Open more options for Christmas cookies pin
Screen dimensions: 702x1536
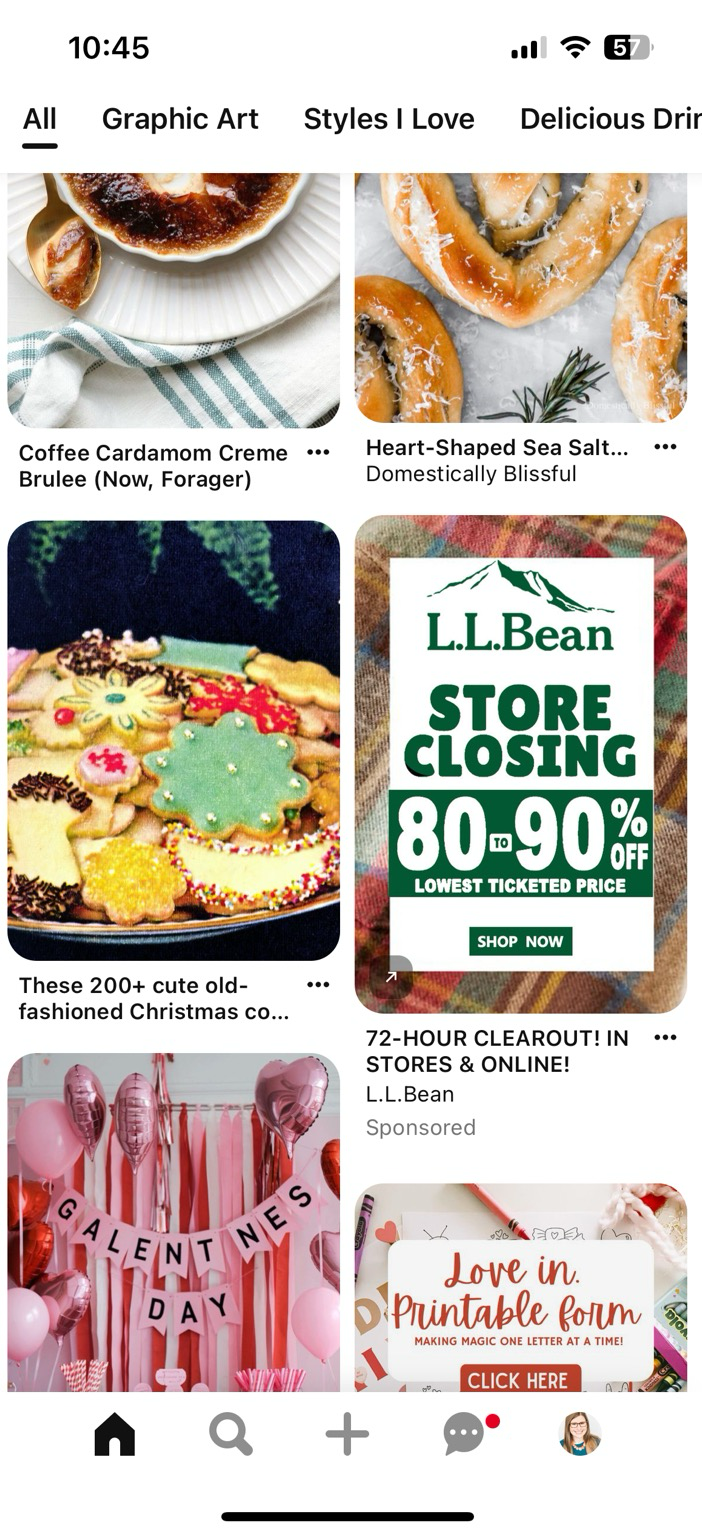(318, 985)
